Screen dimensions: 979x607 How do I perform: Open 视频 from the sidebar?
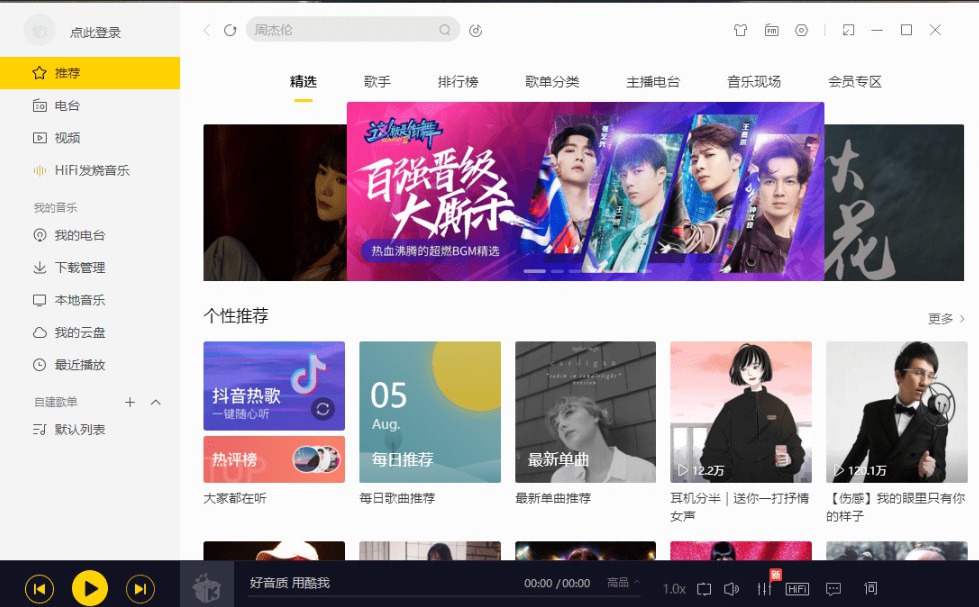67,138
